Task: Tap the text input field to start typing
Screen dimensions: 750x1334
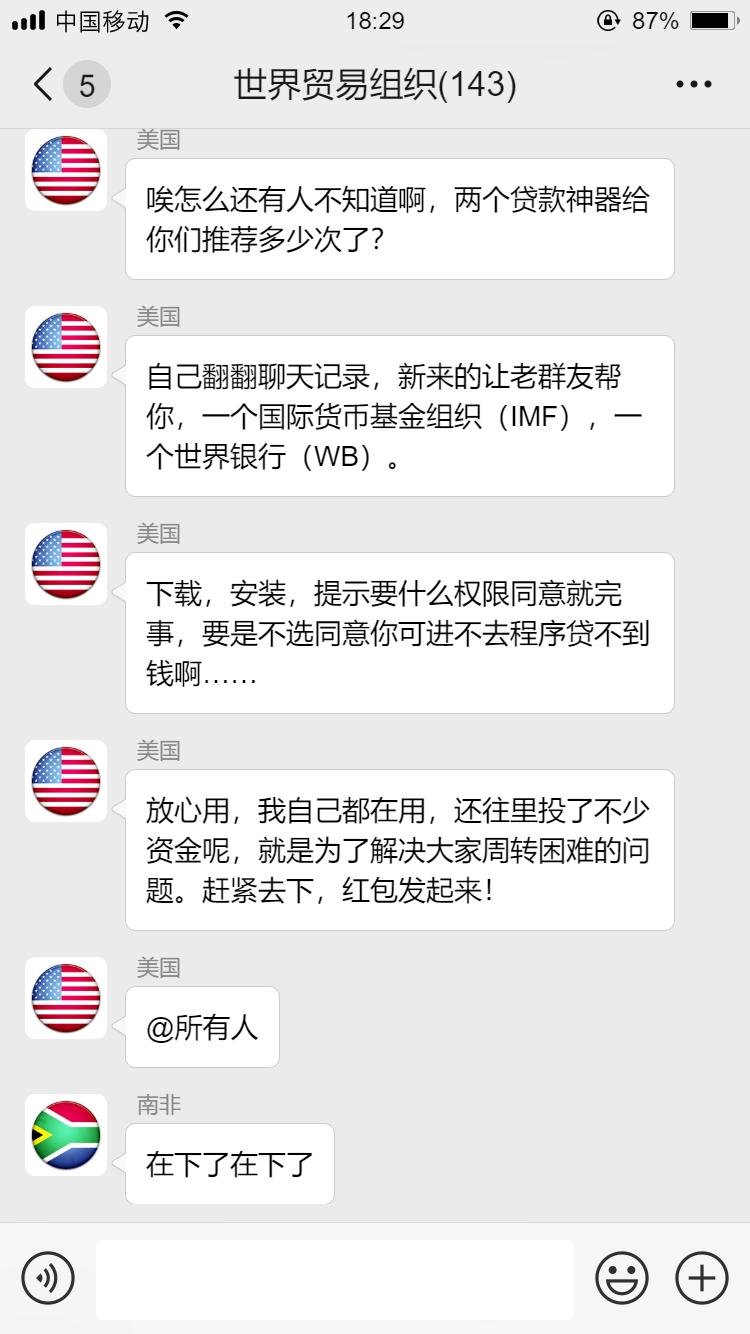Action: point(337,1278)
